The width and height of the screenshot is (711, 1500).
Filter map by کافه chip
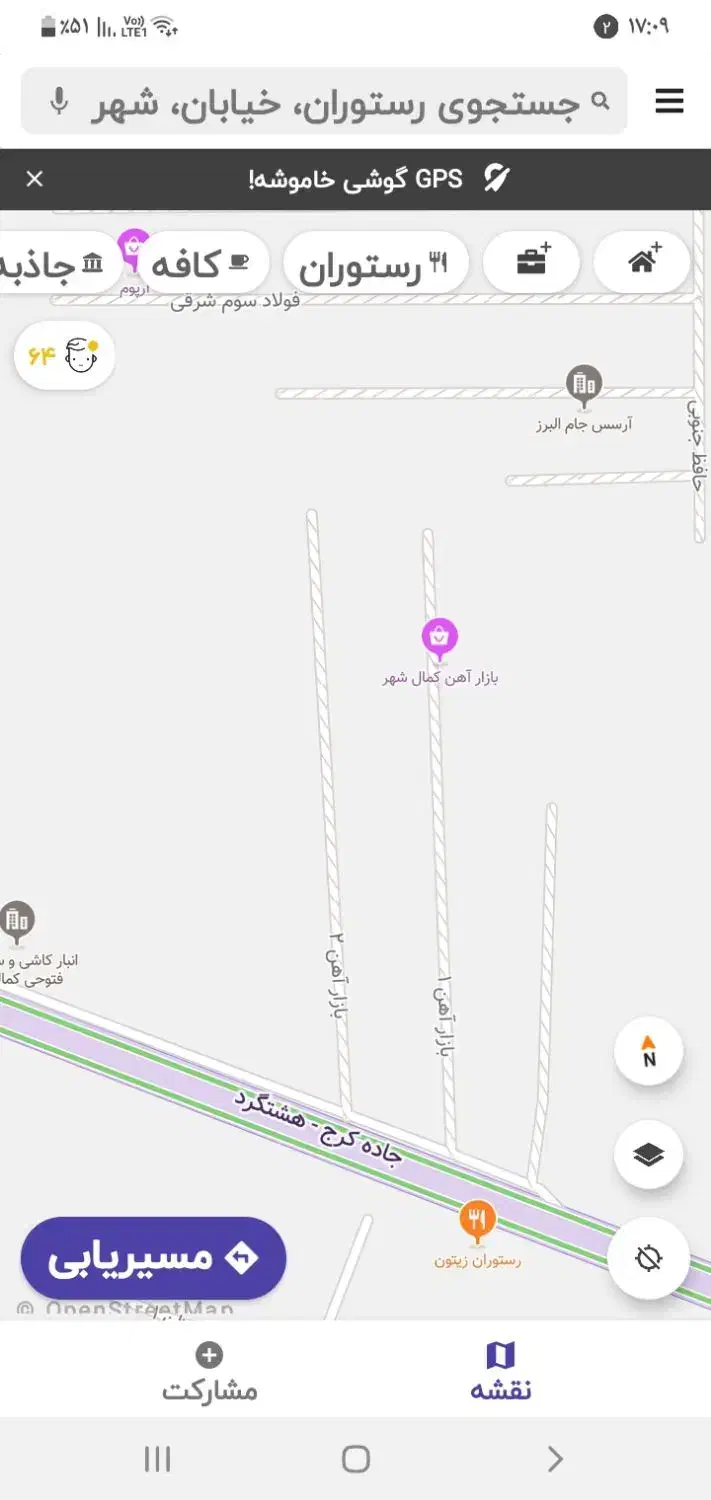coord(198,264)
